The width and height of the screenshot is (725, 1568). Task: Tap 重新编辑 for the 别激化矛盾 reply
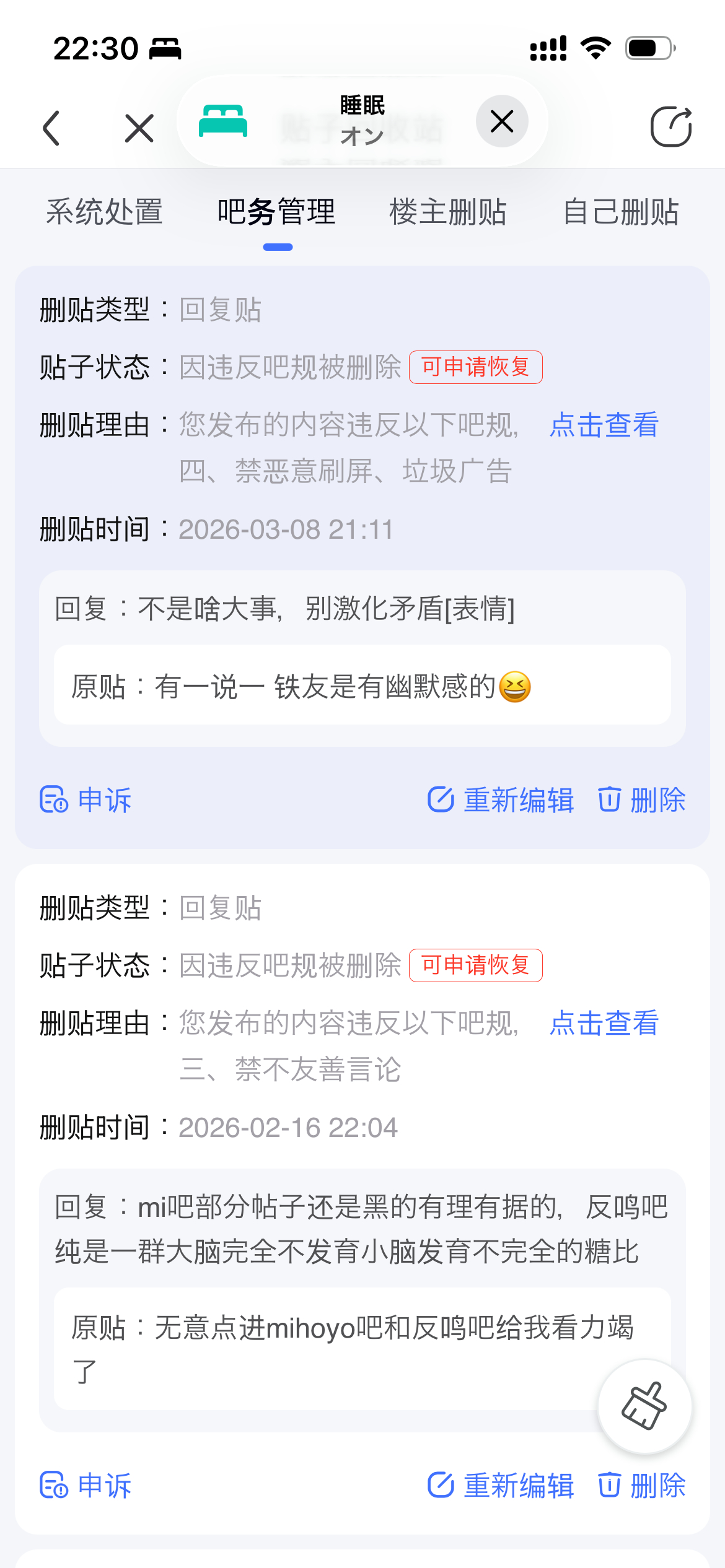point(501,799)
